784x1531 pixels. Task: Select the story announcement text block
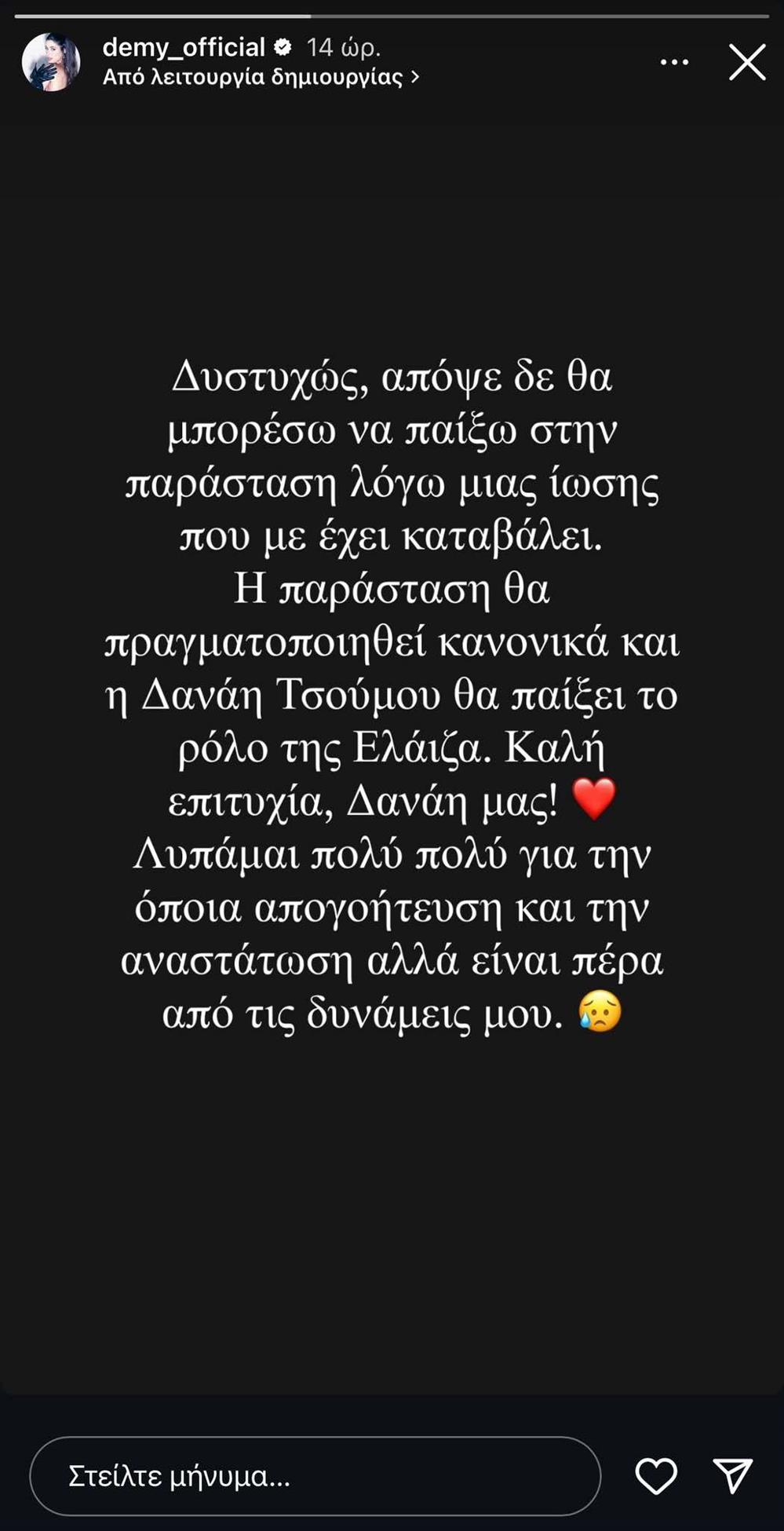pos(392,691)
